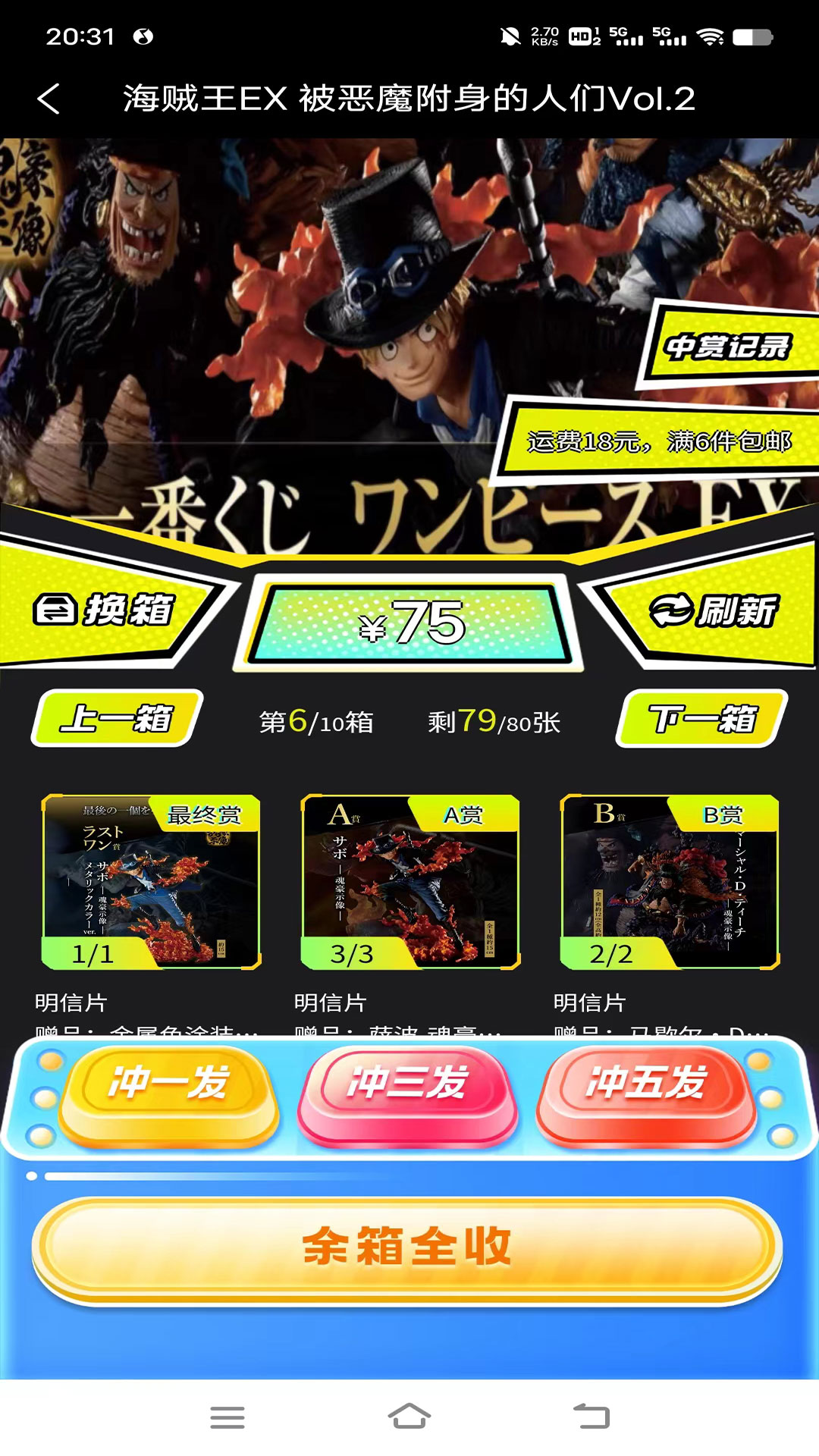Screen dimensions: 819x1456
Task: Tap the system home button
Action: 409,1416
